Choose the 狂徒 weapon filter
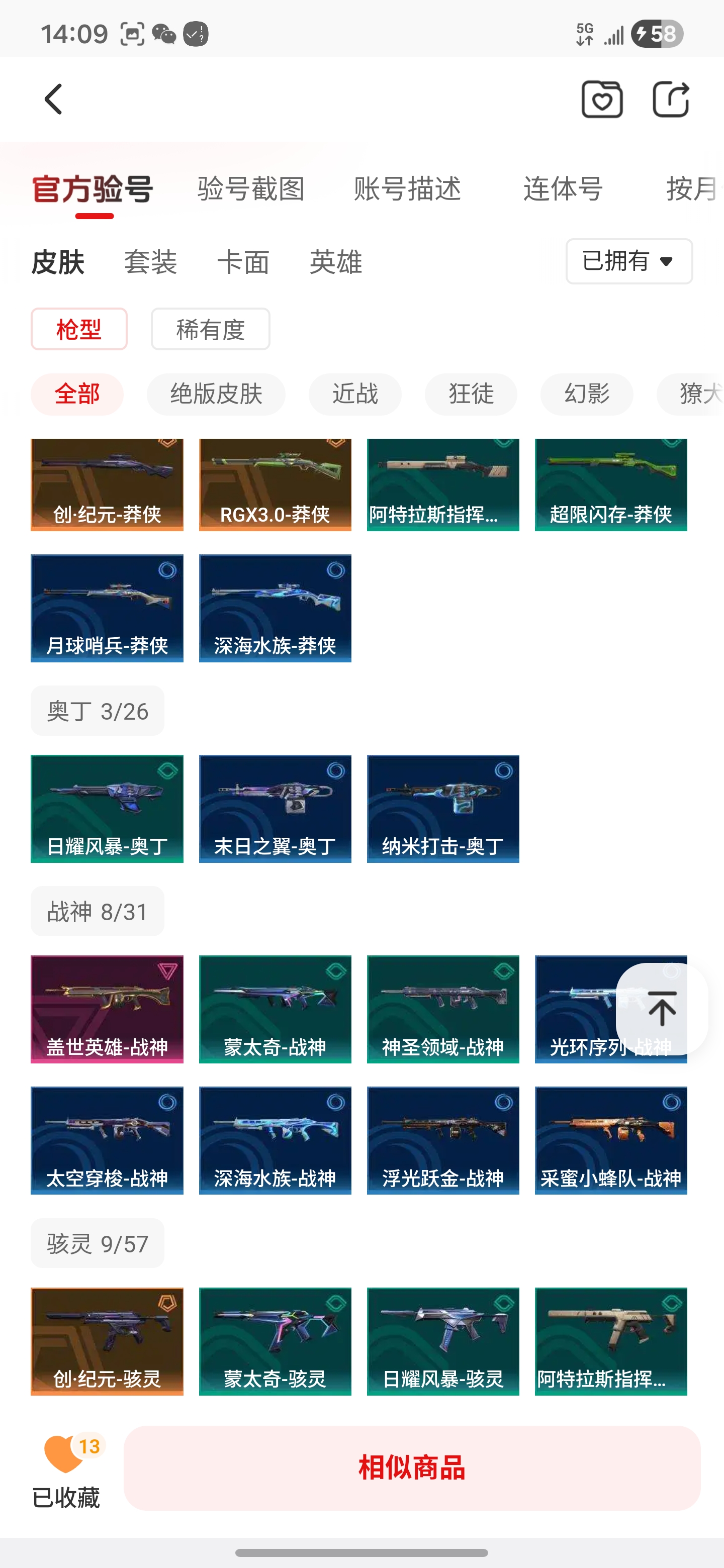 click(x=471, y=394)
